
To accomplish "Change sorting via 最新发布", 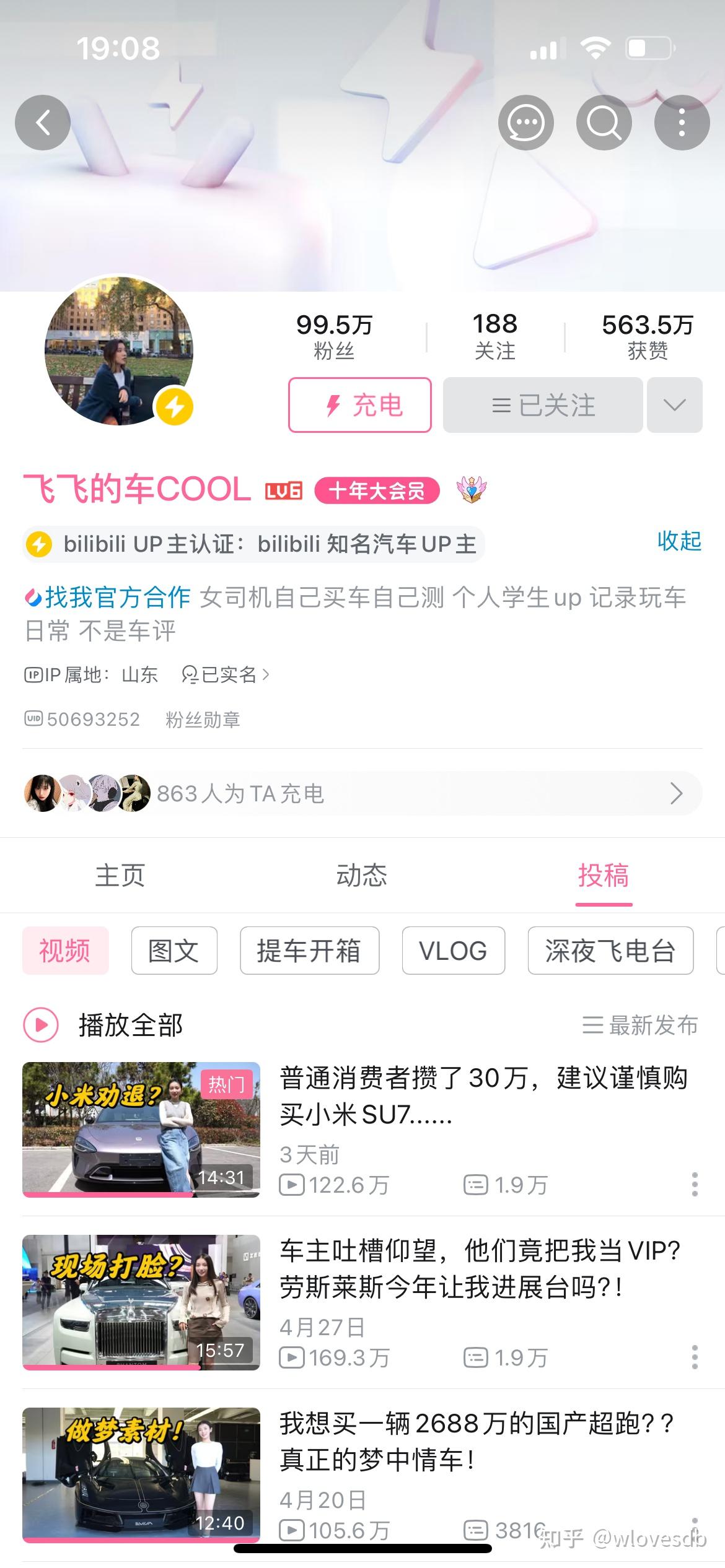I will [640, 1025].
